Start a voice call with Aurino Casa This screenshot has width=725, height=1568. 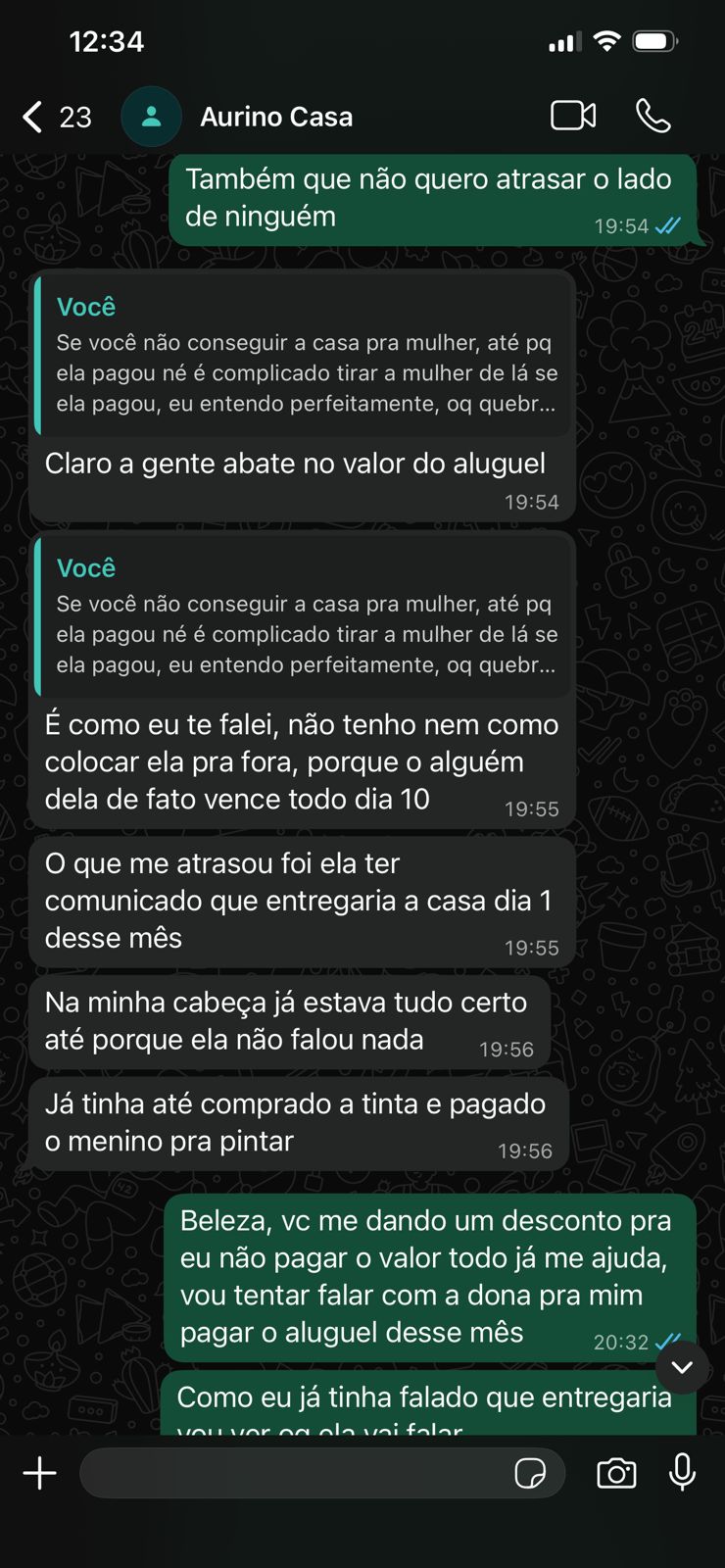(652, 116)
